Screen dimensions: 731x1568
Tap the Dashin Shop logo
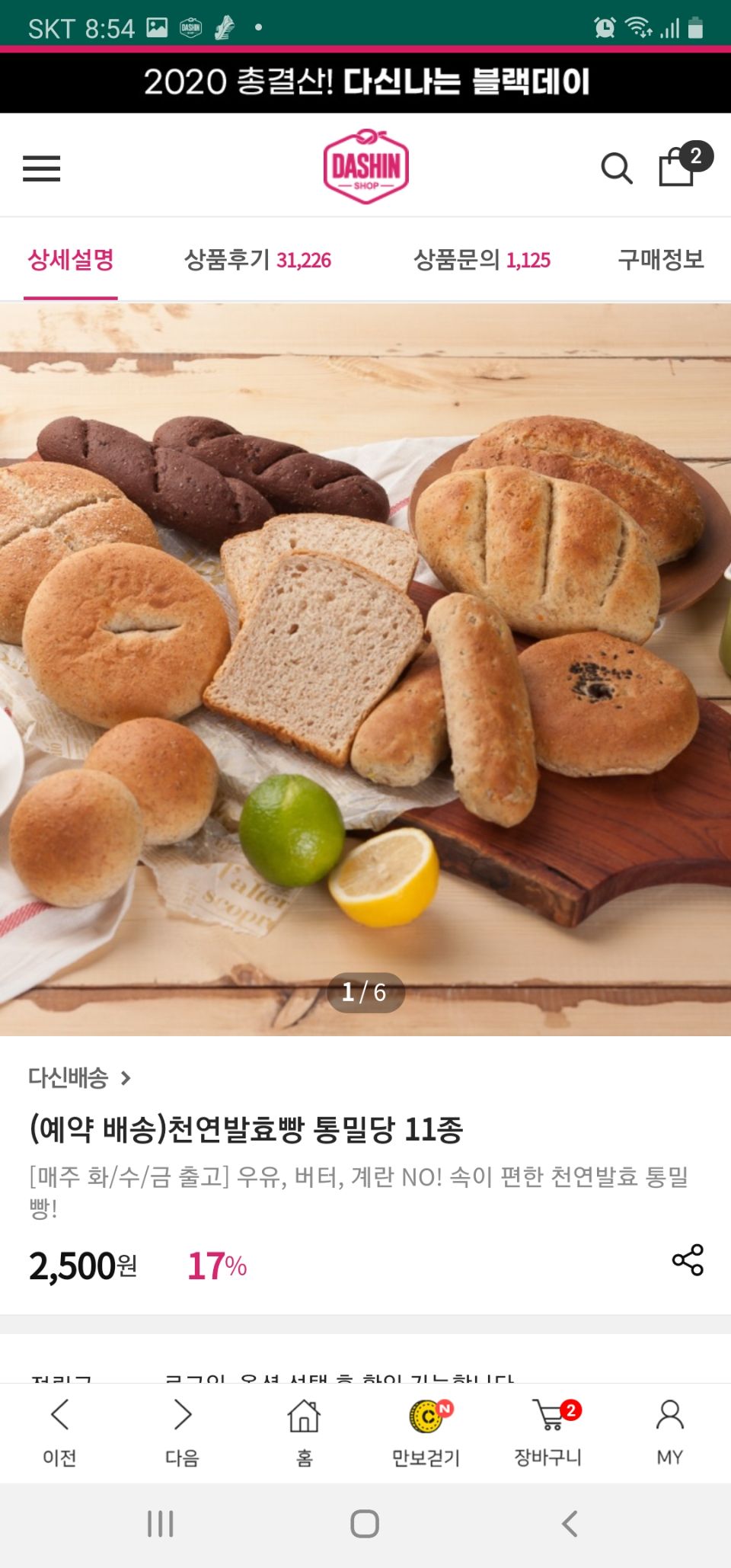[x=365, y=166]
